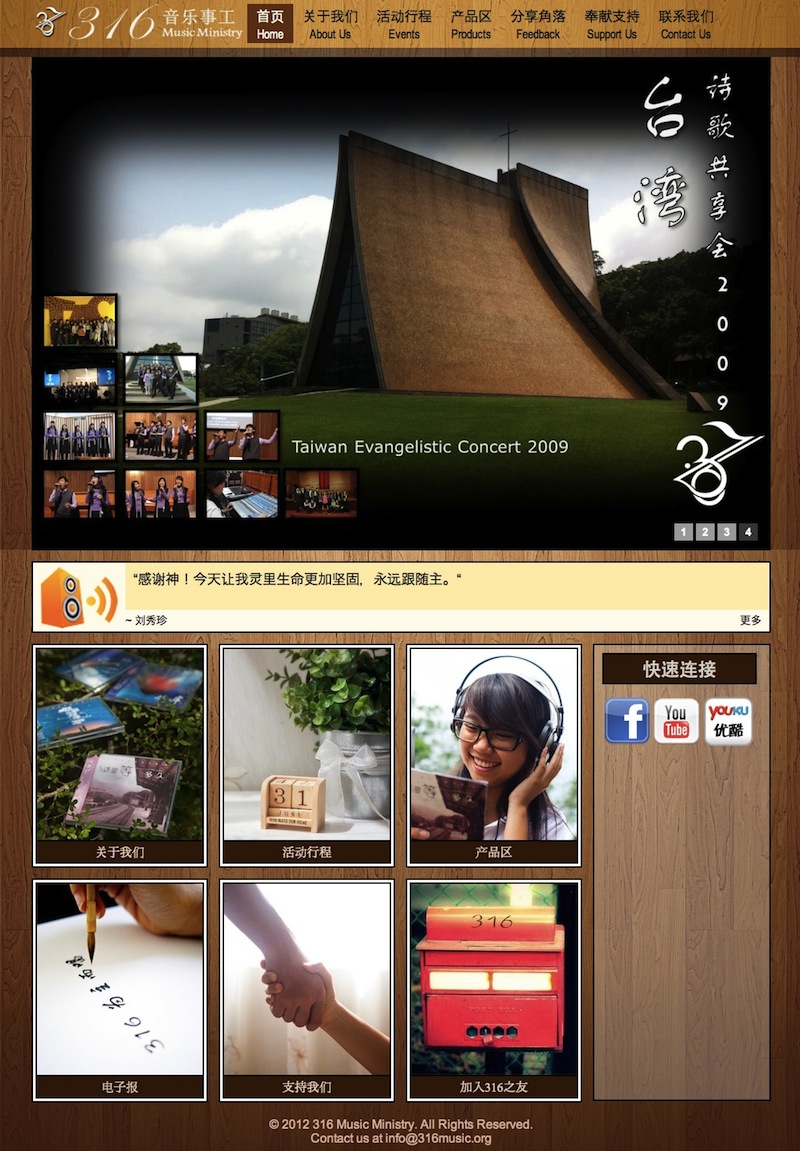The height and width of the screenshot is (1151, 800).
Task: Open the About Us 关于我们 menu item
Action: coord(330,24)
